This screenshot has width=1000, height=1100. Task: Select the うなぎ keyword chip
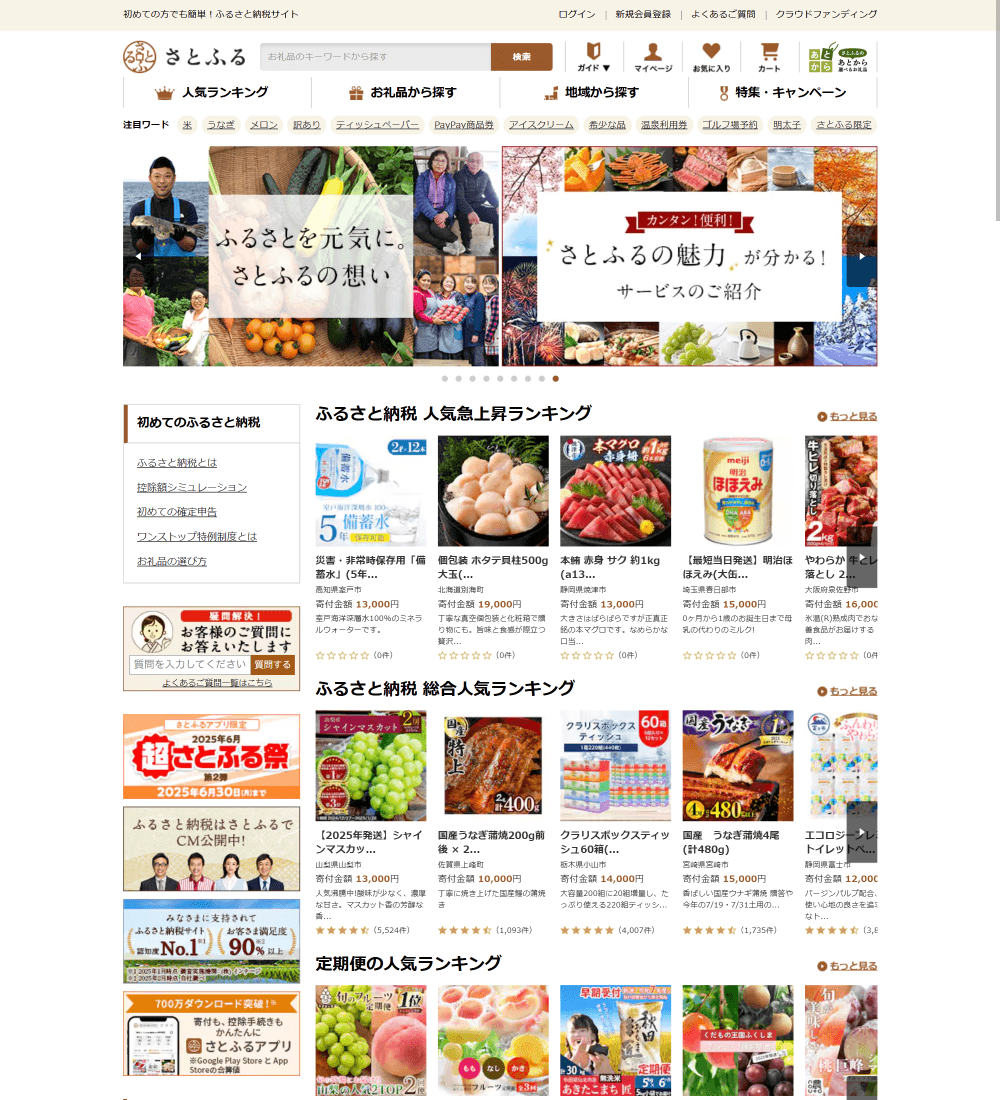pyautogui.click(x=221, y=125)
